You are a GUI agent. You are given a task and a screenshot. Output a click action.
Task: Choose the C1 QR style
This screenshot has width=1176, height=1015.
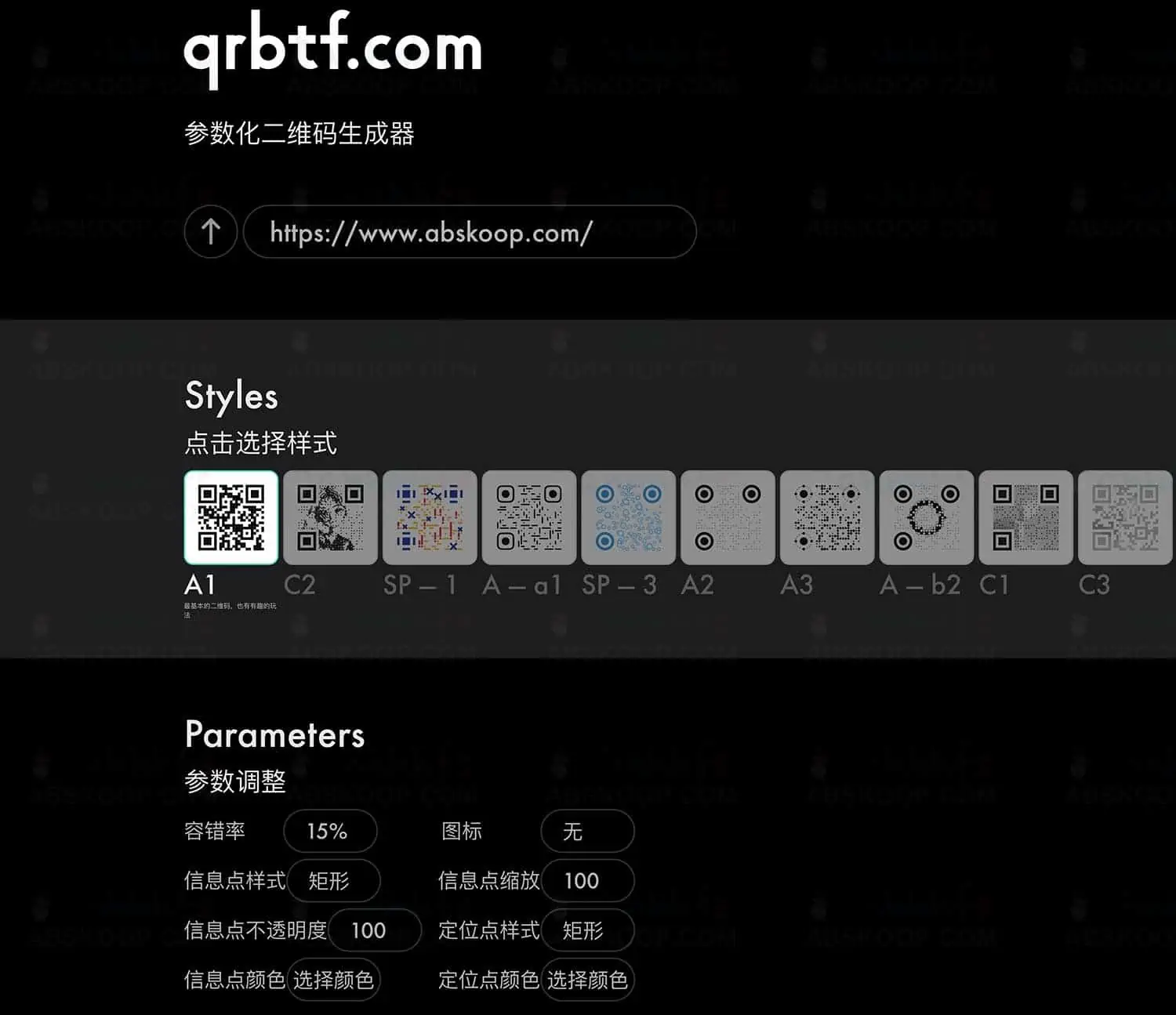1025,517
